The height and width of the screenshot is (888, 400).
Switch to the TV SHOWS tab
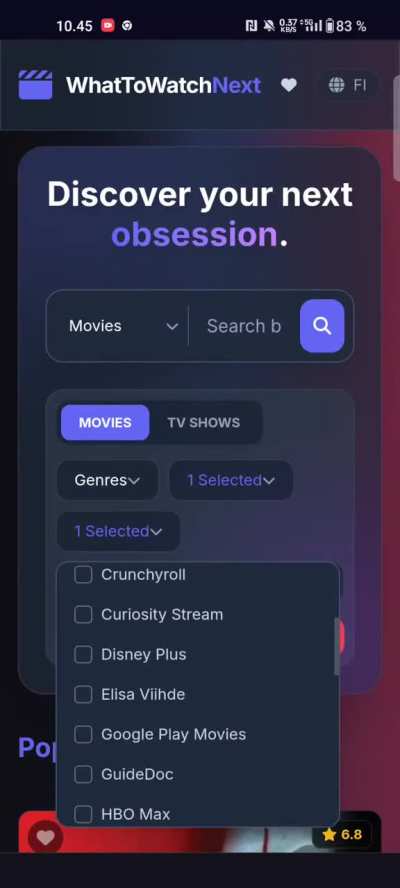[203, 422]
